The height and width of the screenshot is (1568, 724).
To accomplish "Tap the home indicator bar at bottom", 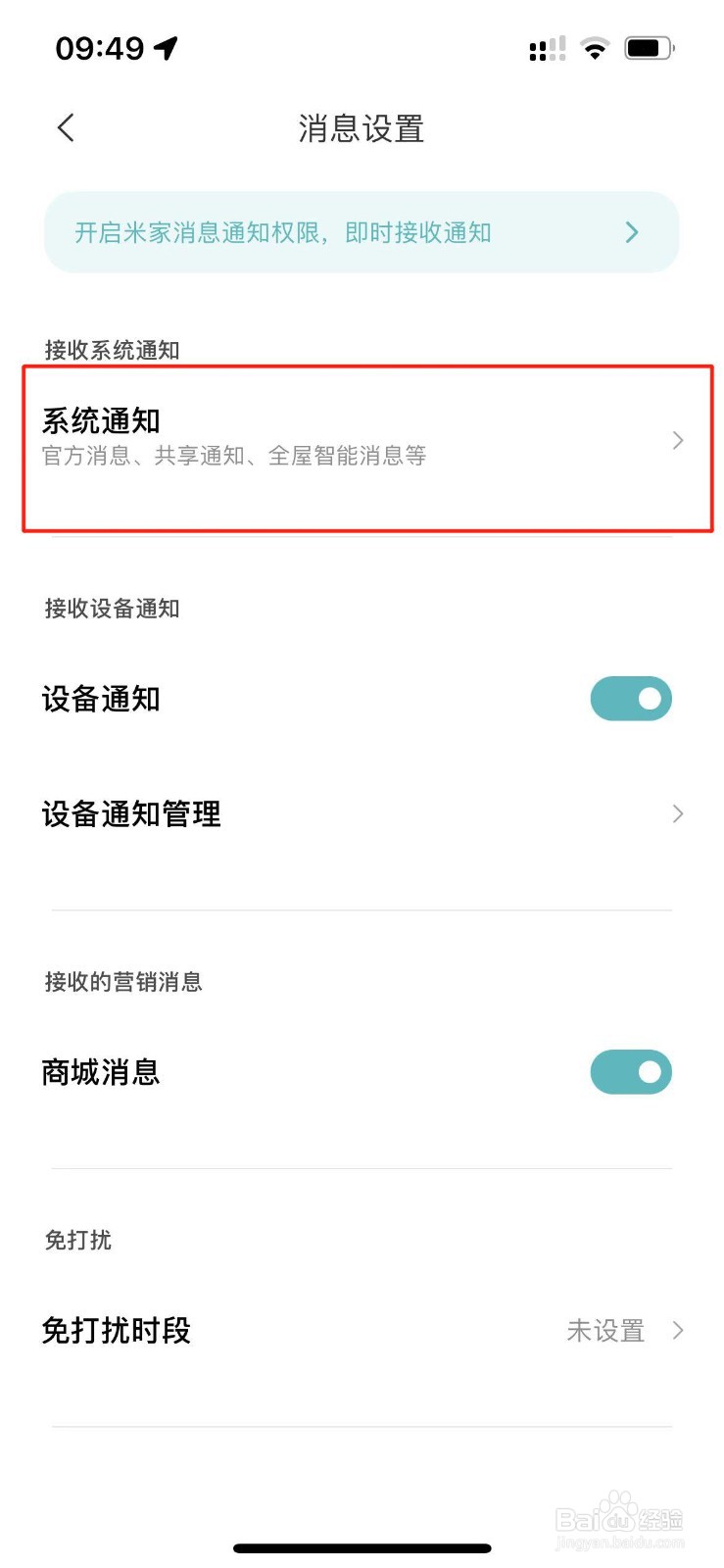I will pyautogui.click(x=362, y=1548).
